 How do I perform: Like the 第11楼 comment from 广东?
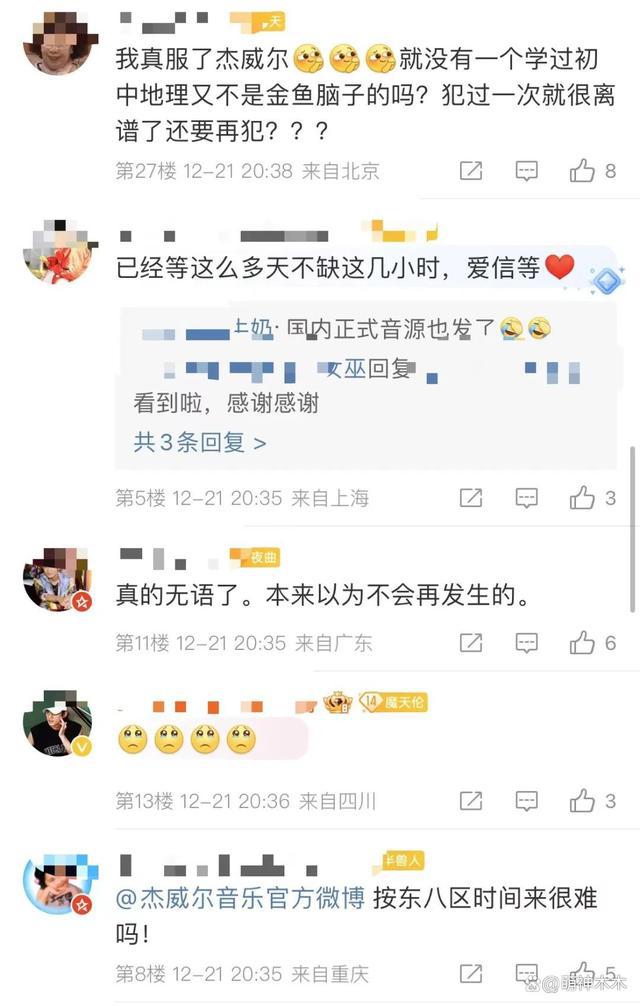click(x=582, y=643)
